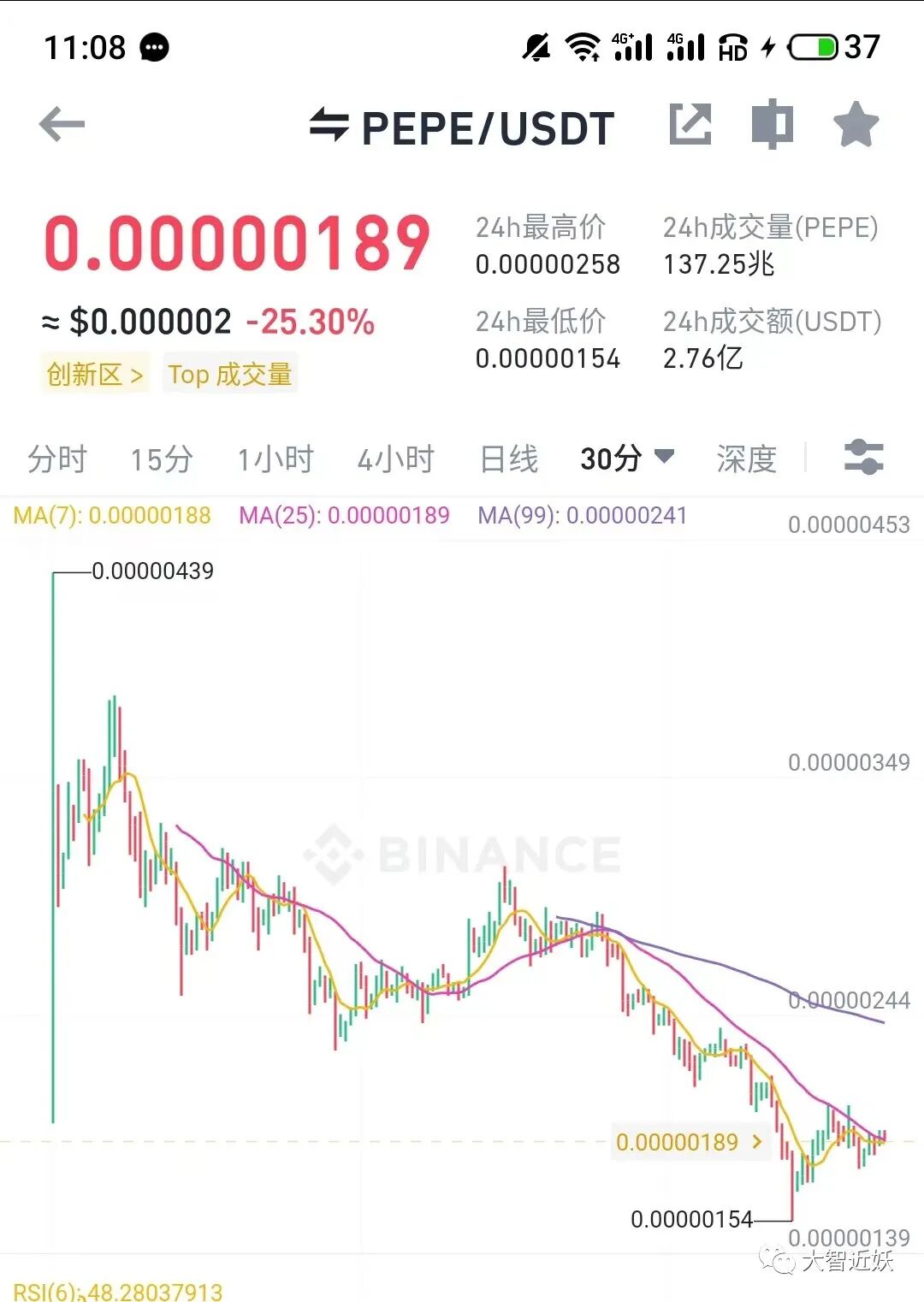The image size is (924, 1302).
Task: Switch trading pair via PEPE/USDT title
Action: (462, 127)
